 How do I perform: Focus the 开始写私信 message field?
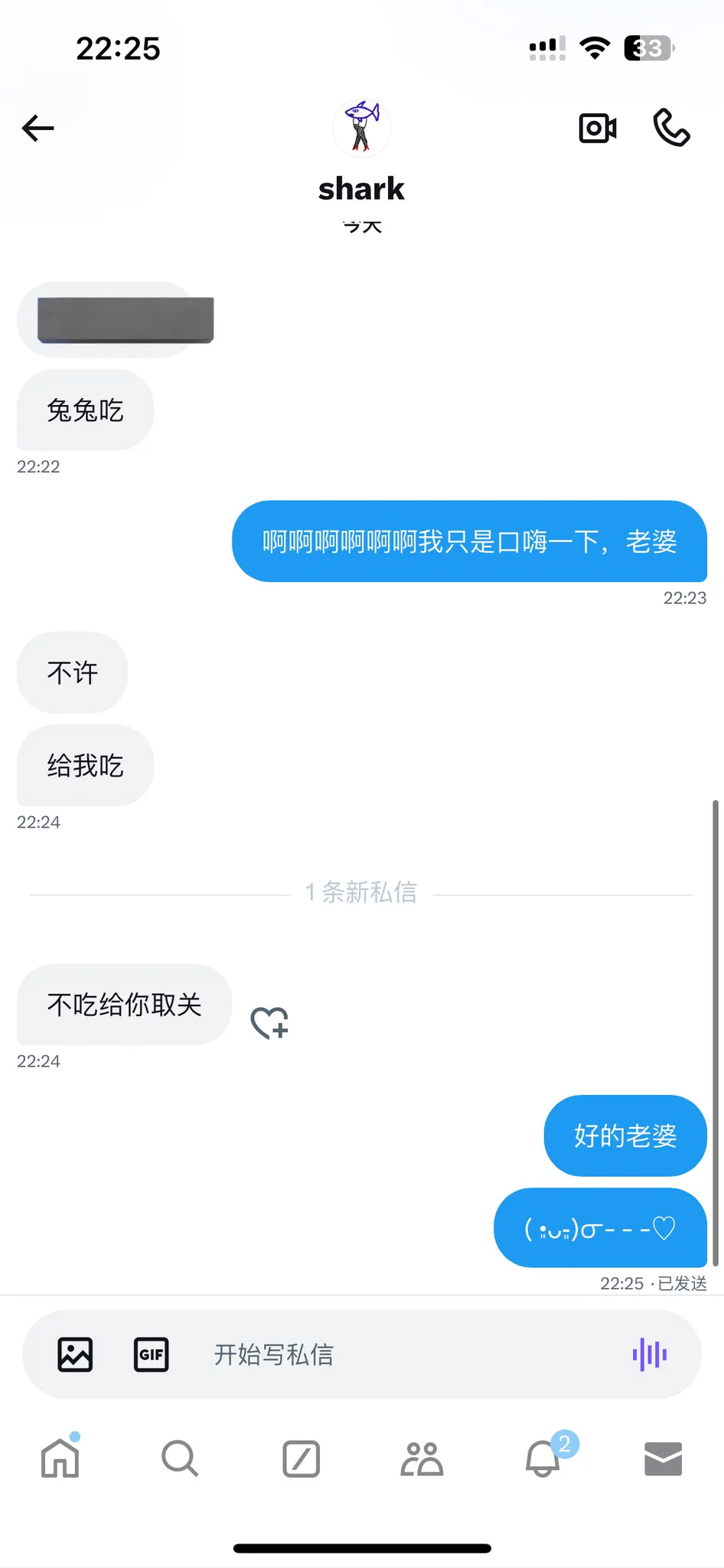coord(398,1354)
